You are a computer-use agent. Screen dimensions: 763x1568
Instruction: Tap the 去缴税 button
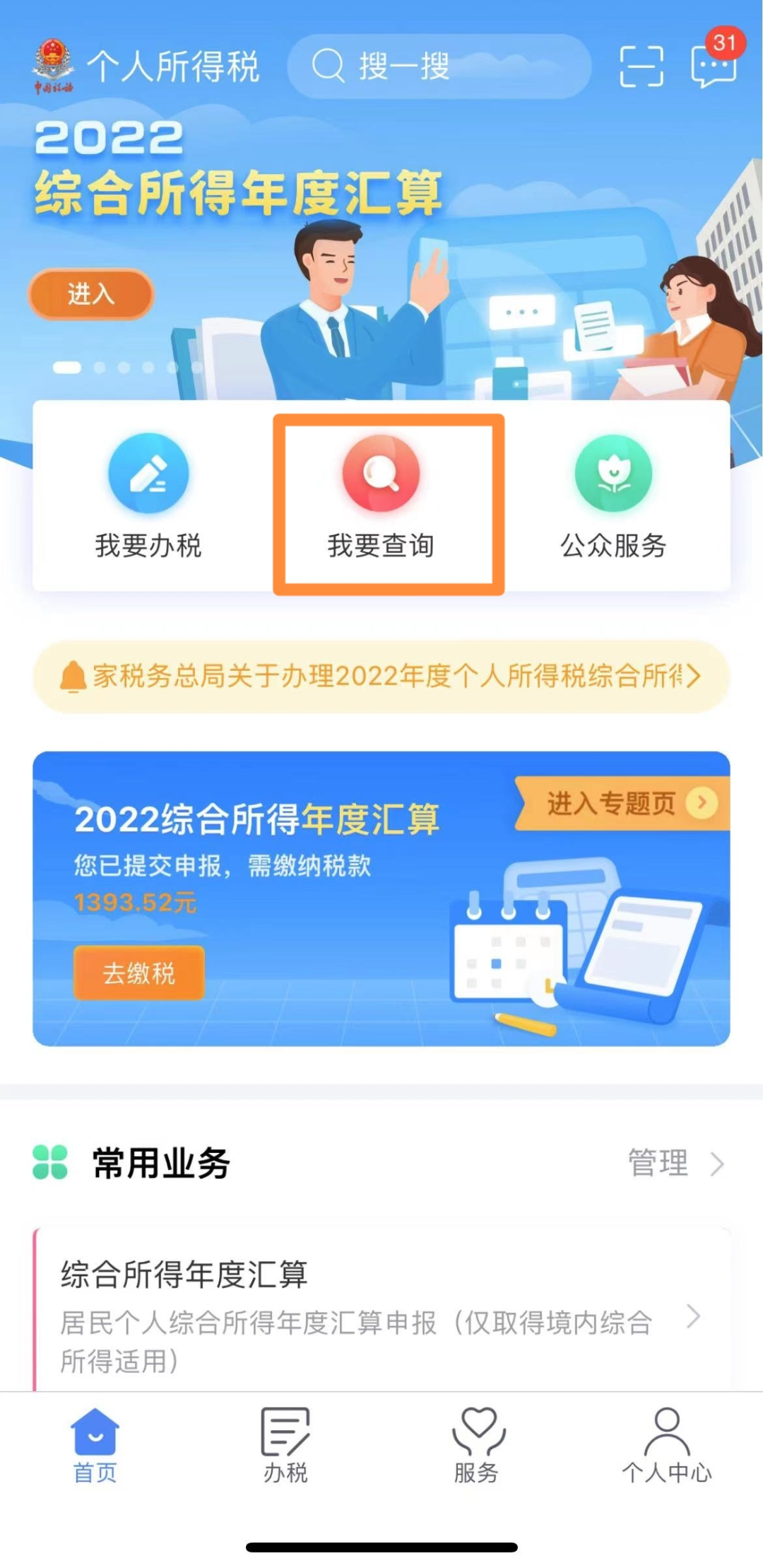(x=139, y=973)
